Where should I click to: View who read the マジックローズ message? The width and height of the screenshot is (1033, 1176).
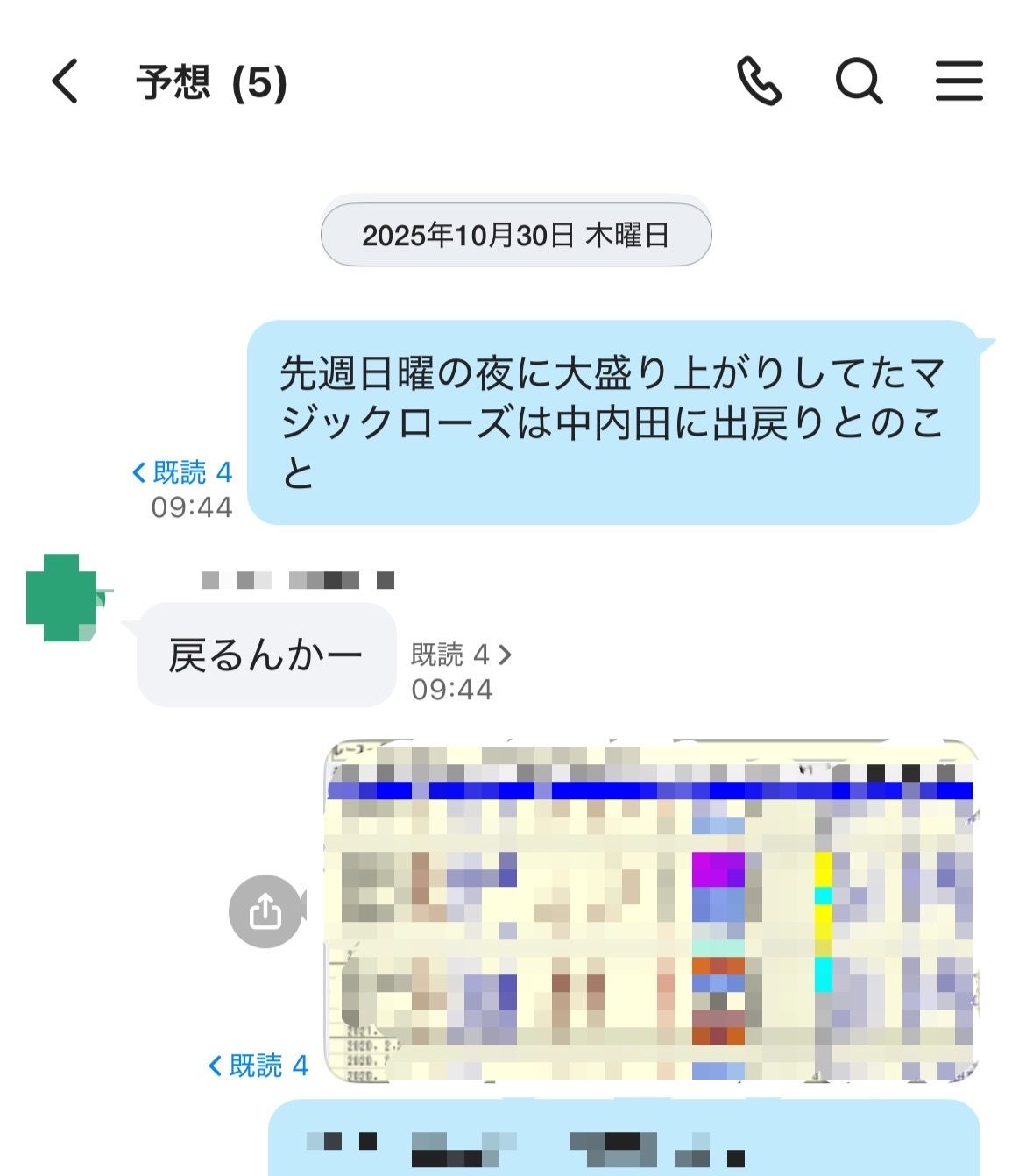pos(182,473)
